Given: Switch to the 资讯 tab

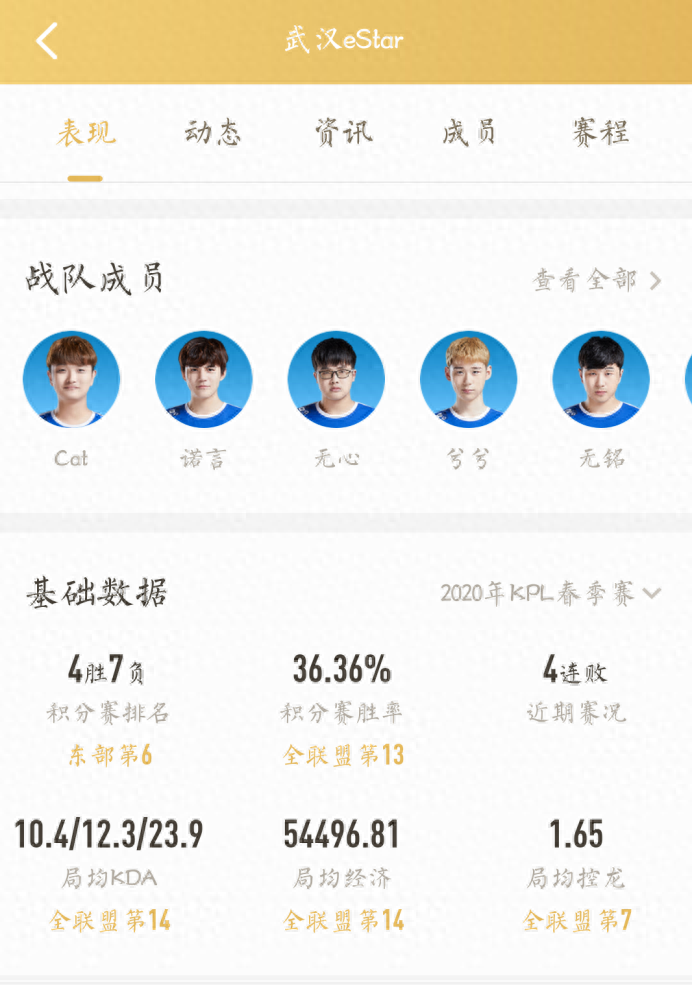Looking at the screenshot, I should click(x=343, y=133).
